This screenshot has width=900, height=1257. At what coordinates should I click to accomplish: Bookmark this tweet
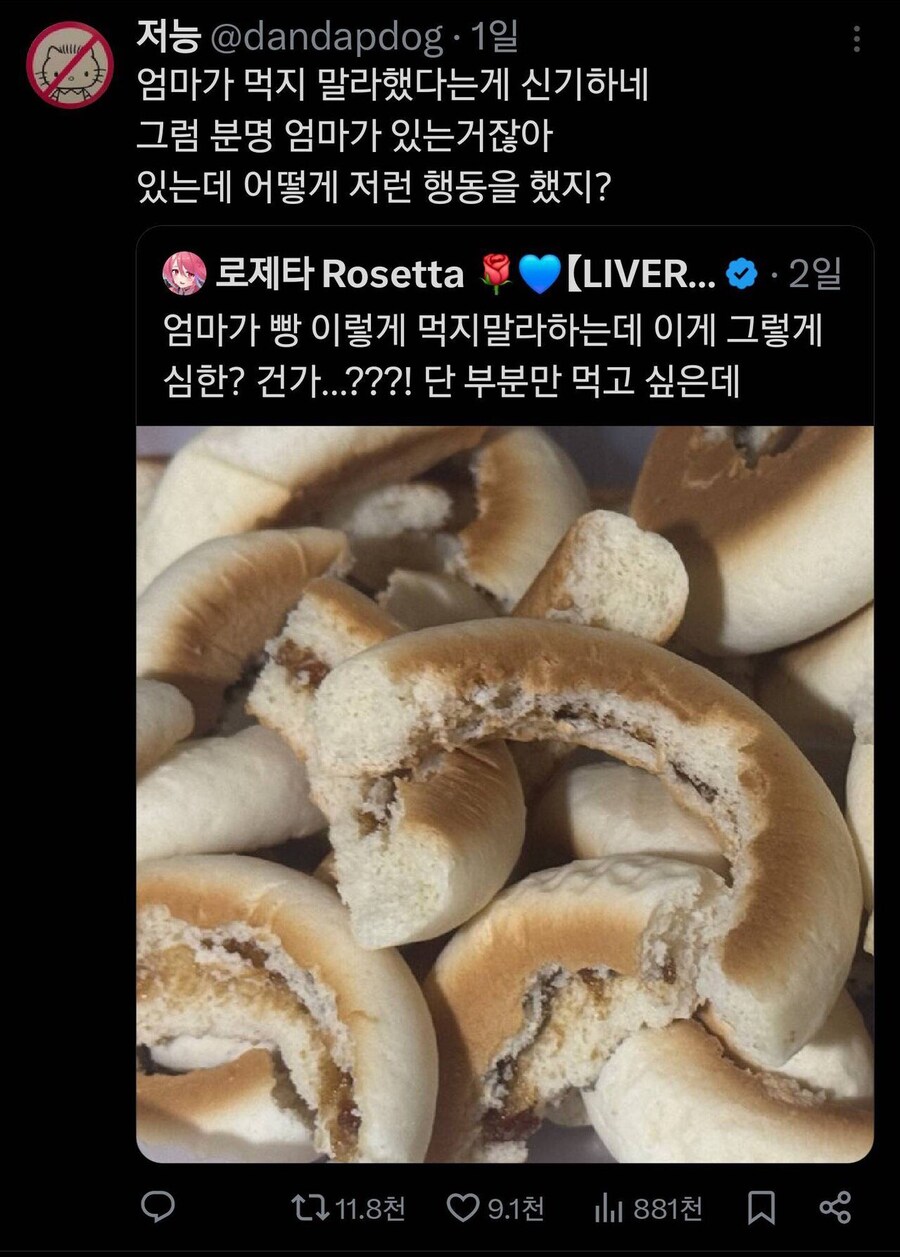(761, 1208)
